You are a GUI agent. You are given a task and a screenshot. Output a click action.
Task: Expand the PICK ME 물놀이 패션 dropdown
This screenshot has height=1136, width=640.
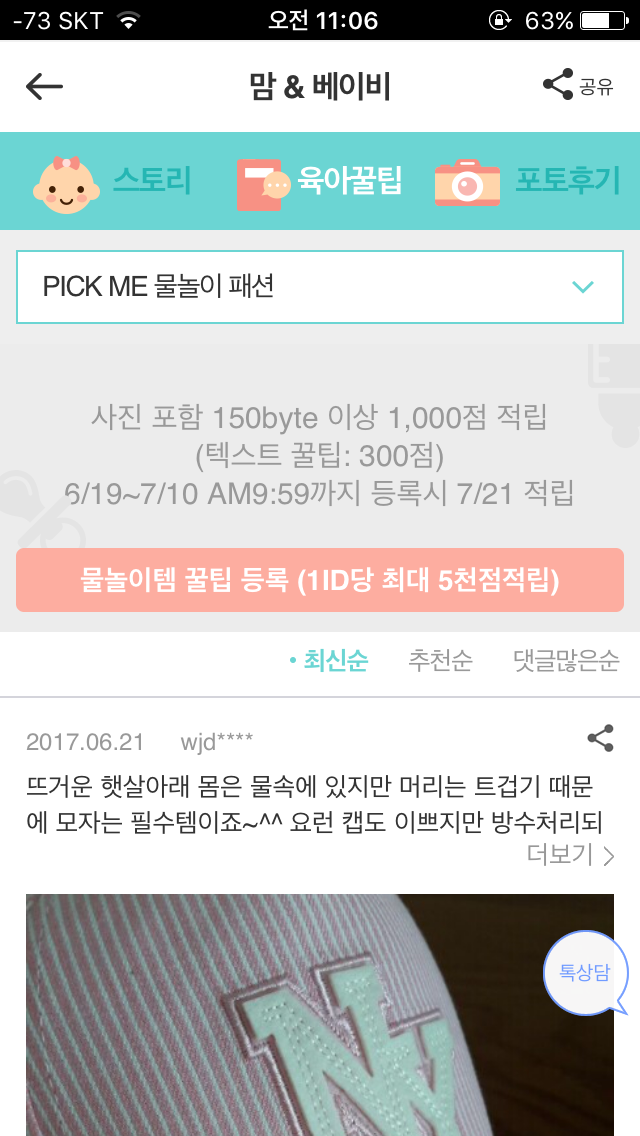tap(320, 287)
